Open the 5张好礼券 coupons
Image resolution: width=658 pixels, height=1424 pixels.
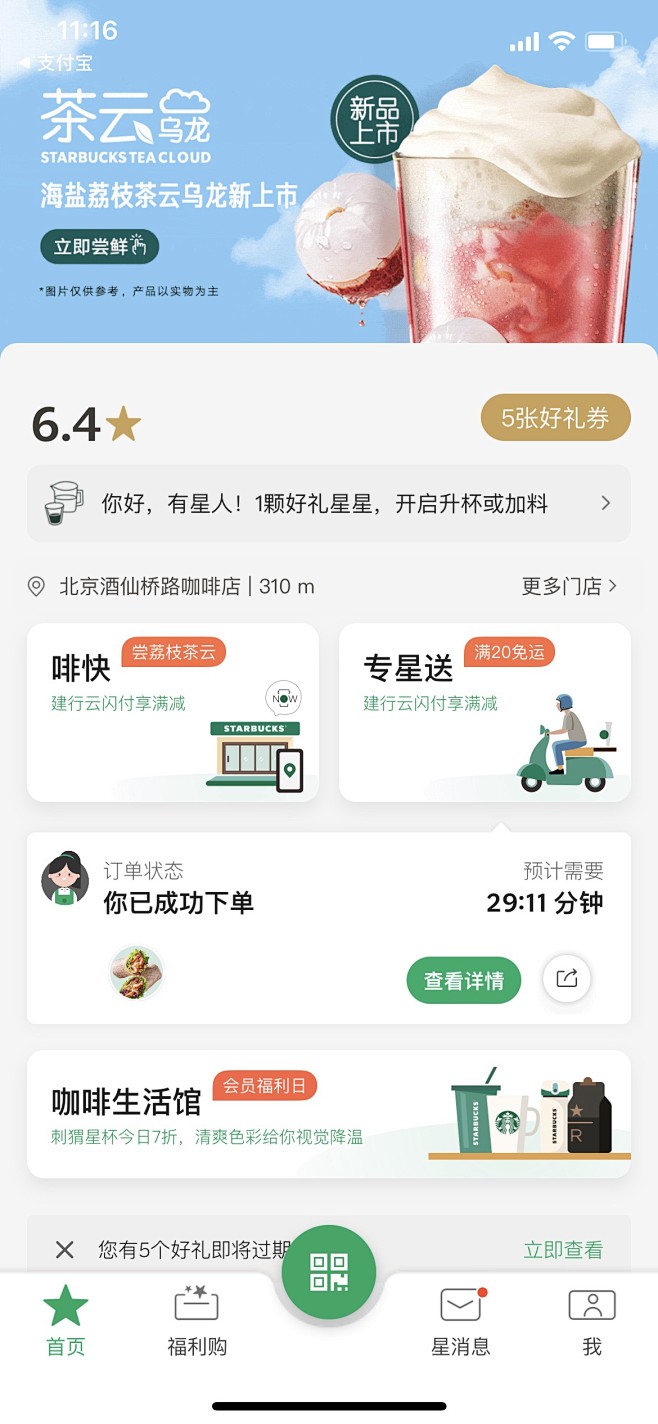click(555, 418)
